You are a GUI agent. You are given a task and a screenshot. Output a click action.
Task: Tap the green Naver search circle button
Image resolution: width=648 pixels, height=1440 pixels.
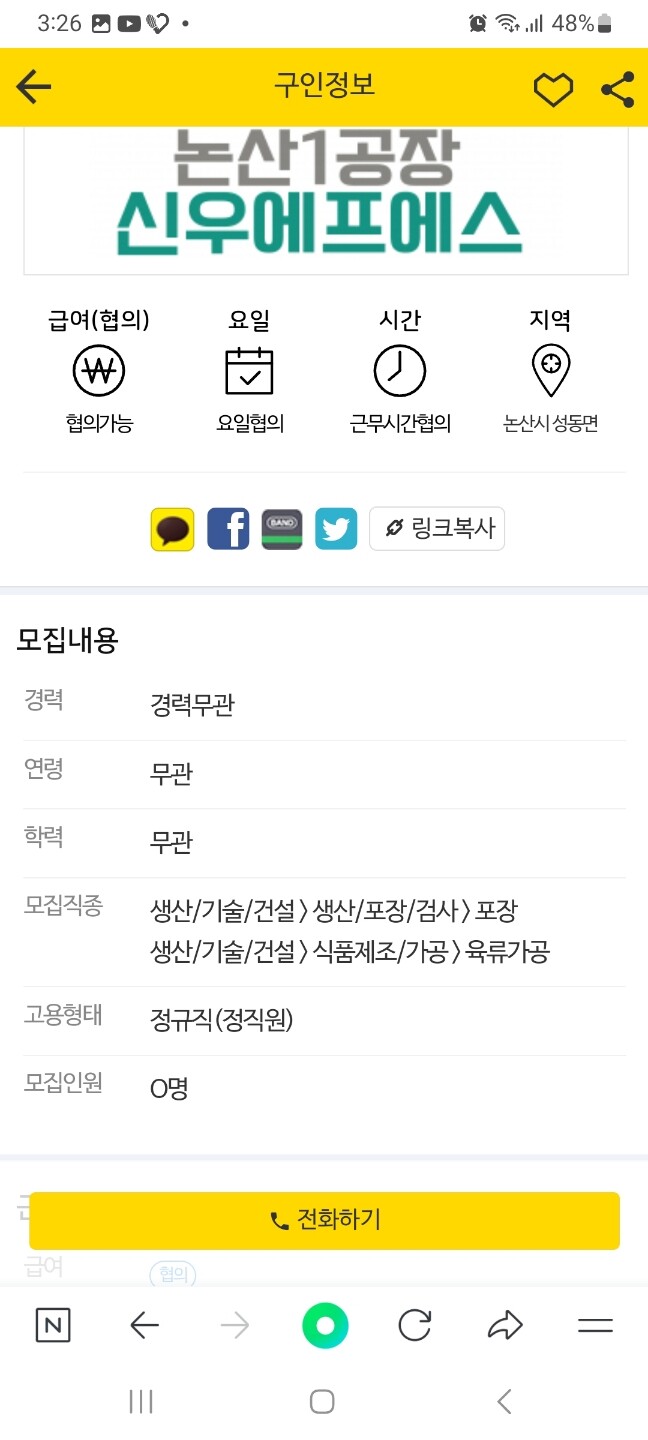coord(325,1326)
